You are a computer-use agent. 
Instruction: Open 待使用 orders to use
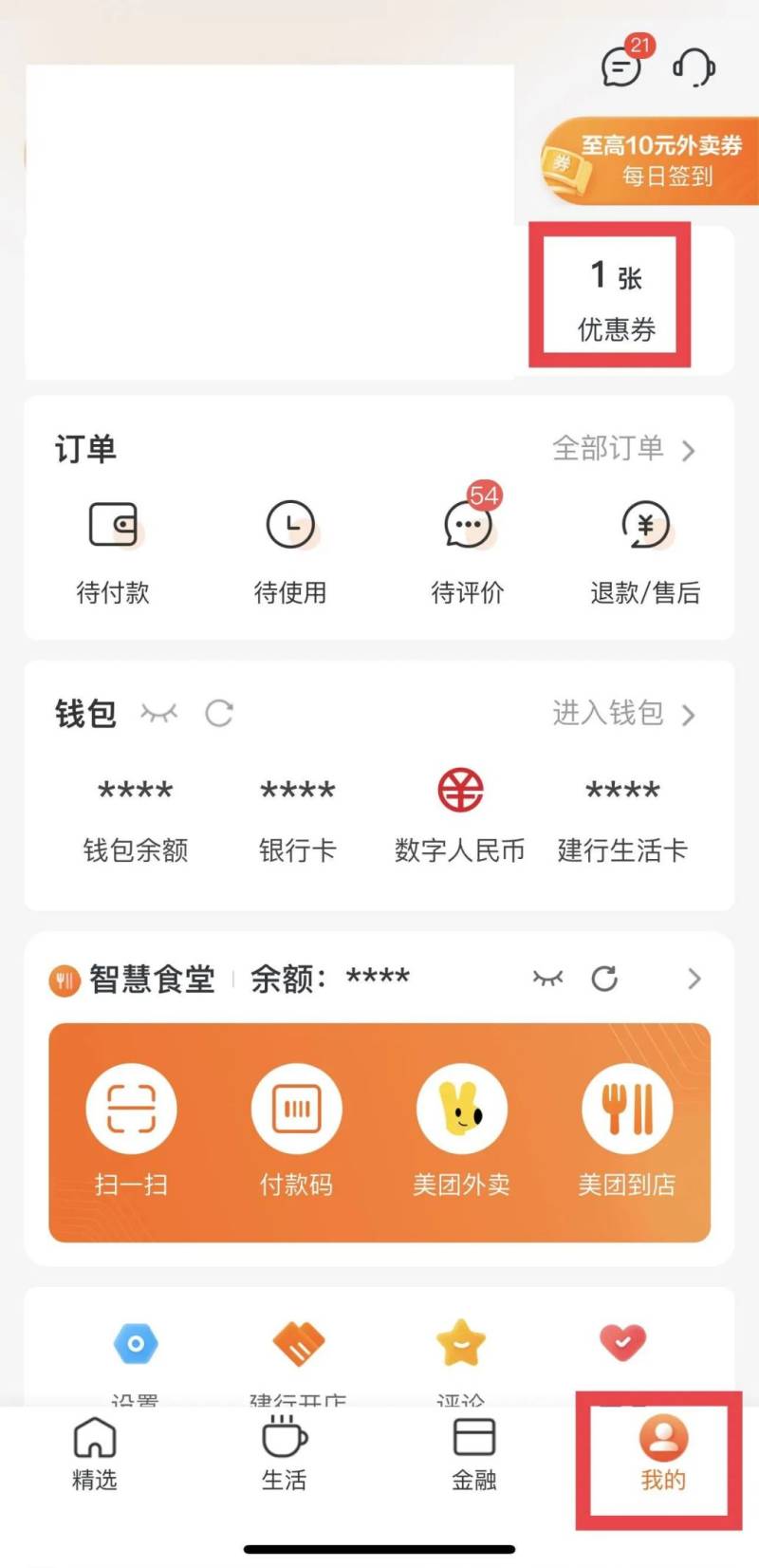(x=290, y=525)
